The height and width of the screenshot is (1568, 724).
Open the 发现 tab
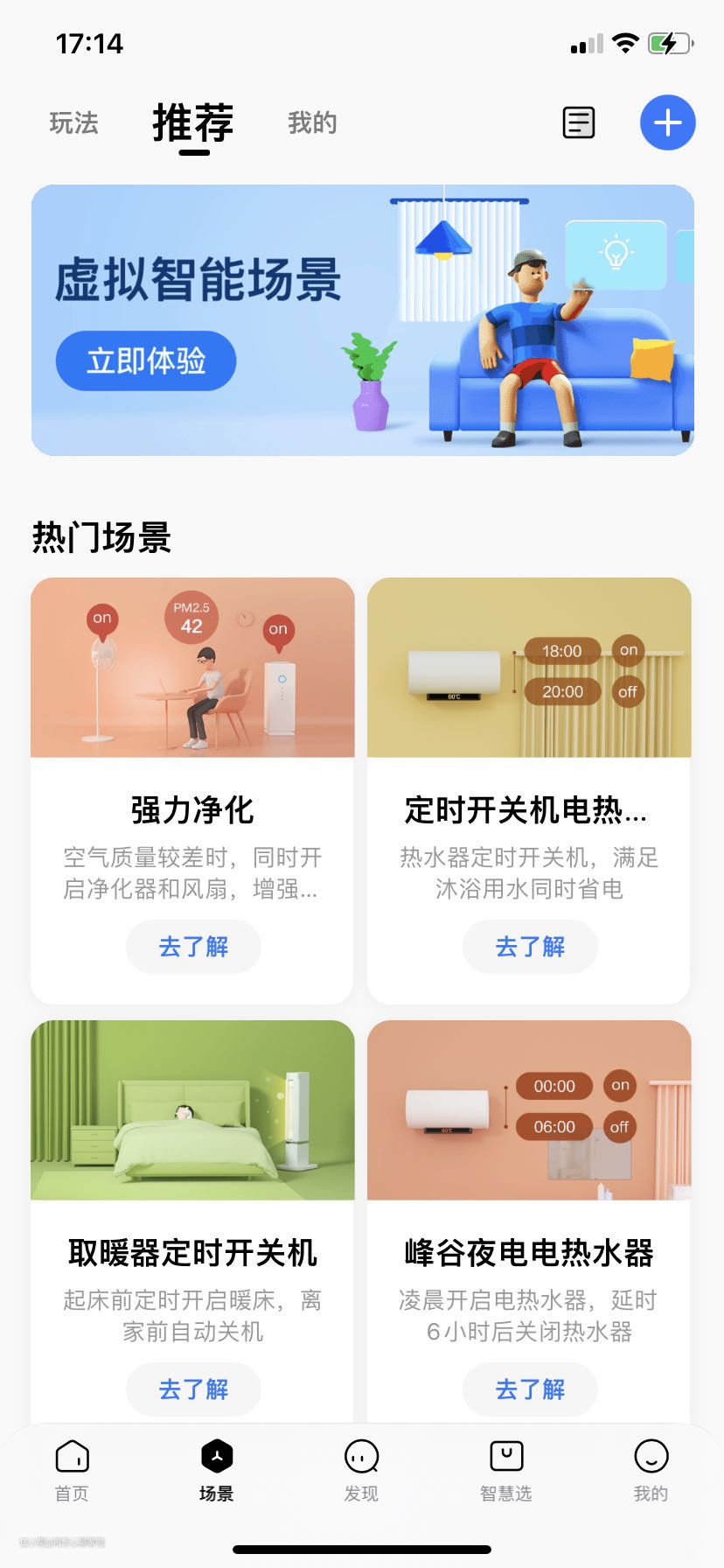(x=361, y=1471)
